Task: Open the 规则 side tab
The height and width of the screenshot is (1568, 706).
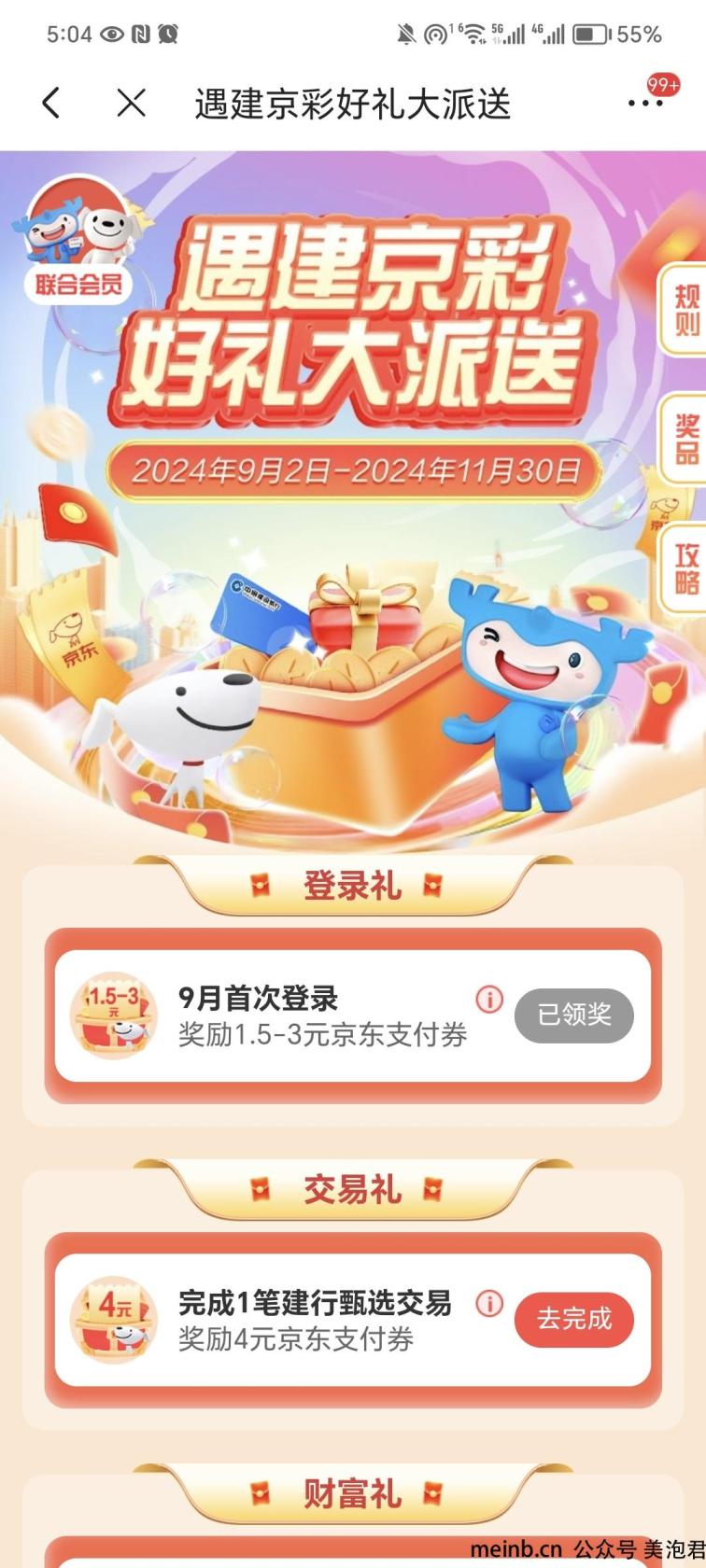Action: (x=686, y=311)
